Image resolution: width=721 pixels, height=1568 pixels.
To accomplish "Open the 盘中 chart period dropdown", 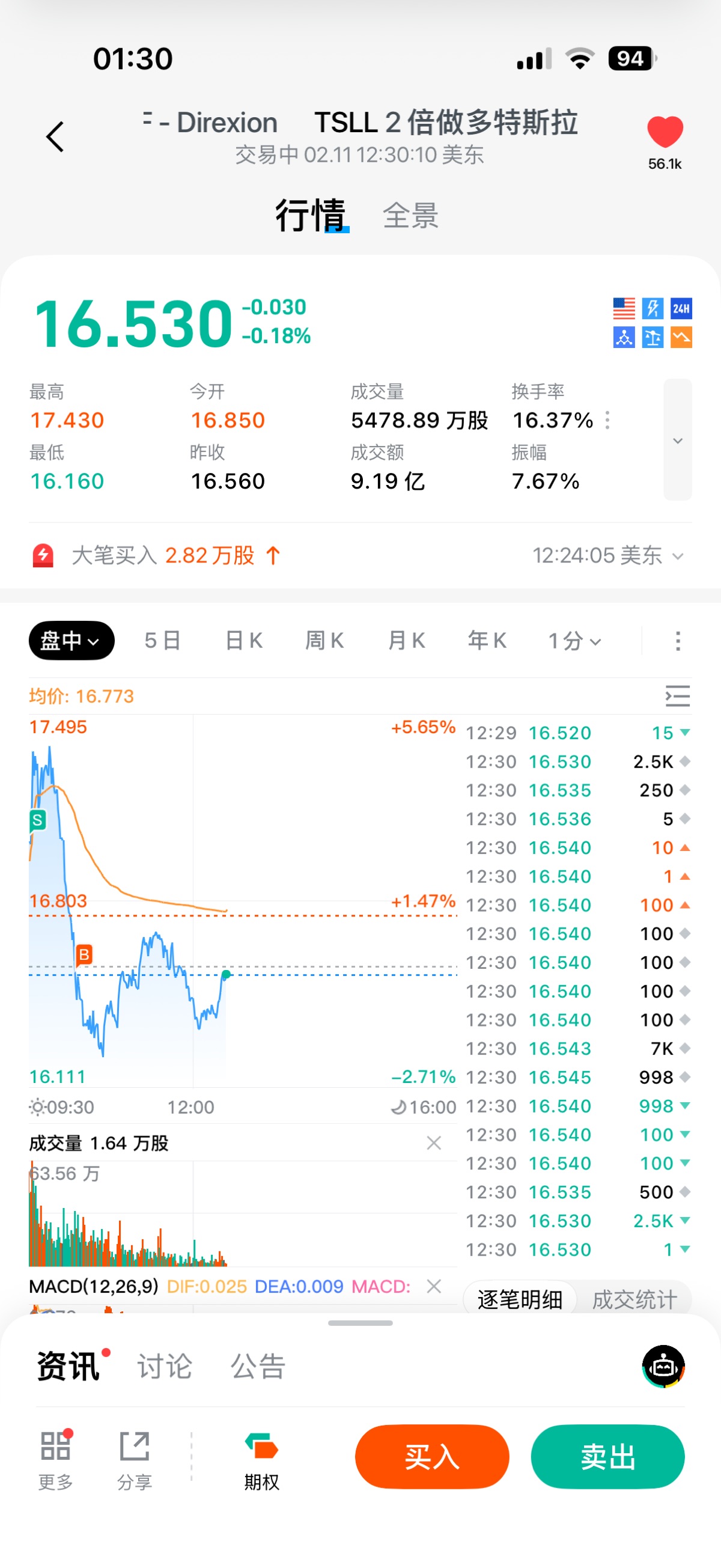I will 71,640.
